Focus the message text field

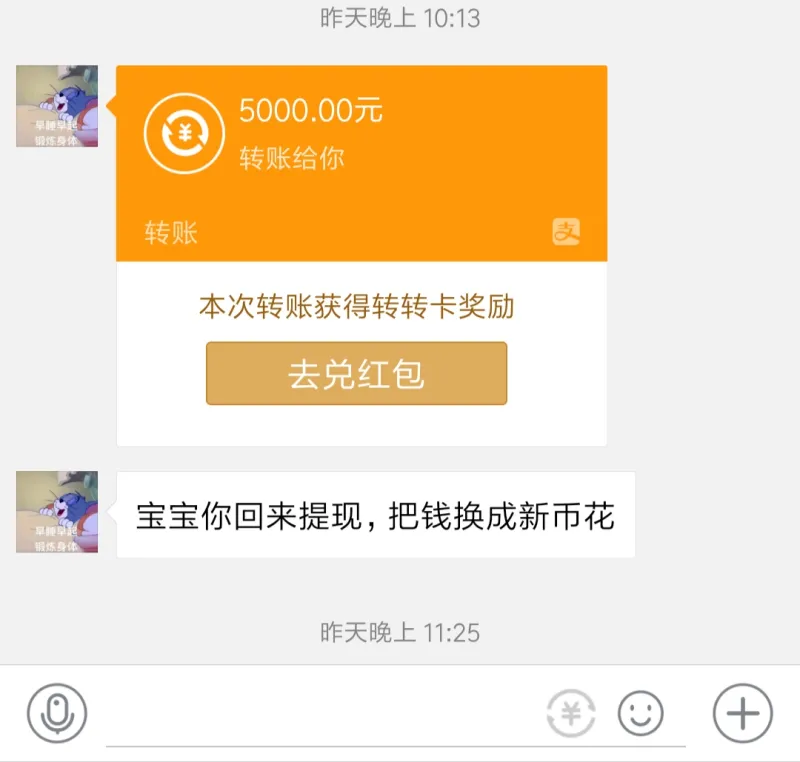tap(320, 715)
